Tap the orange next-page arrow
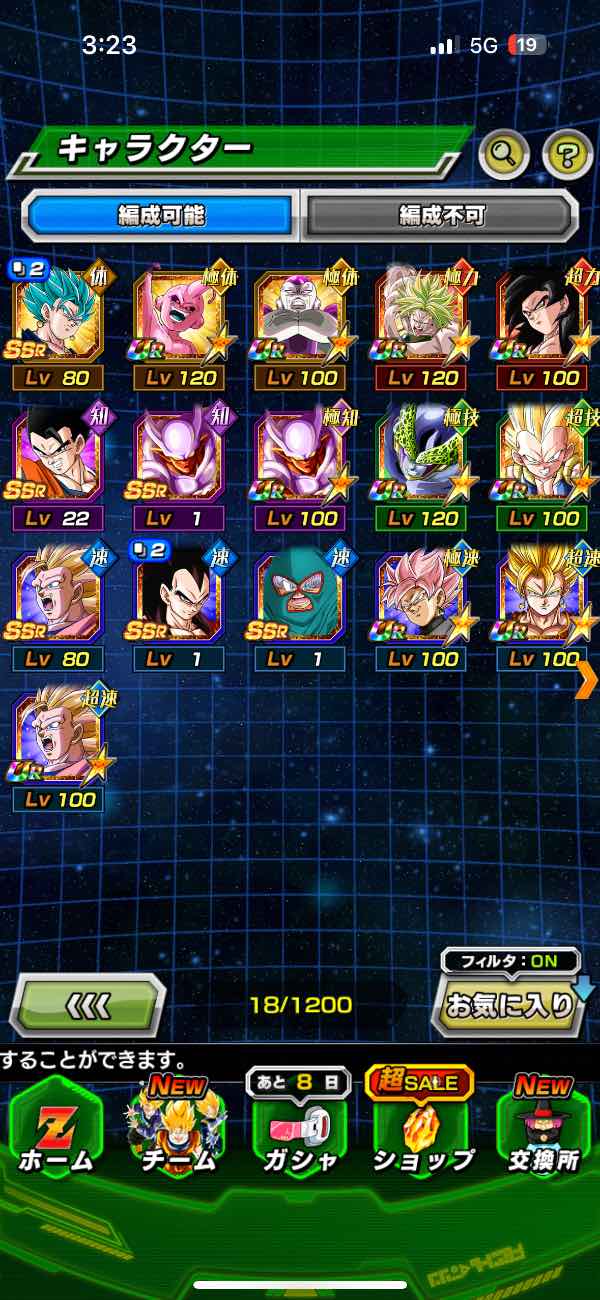Image resolution: width=600 pixels, height=1300 pixels. [586, 680]
